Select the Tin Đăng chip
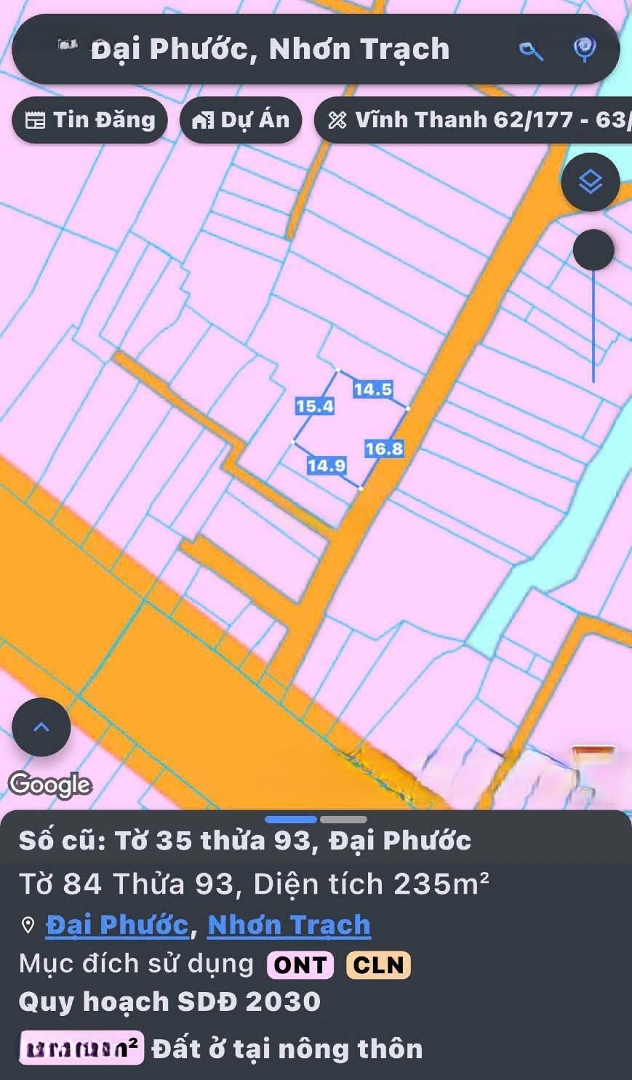 point(90,120)
